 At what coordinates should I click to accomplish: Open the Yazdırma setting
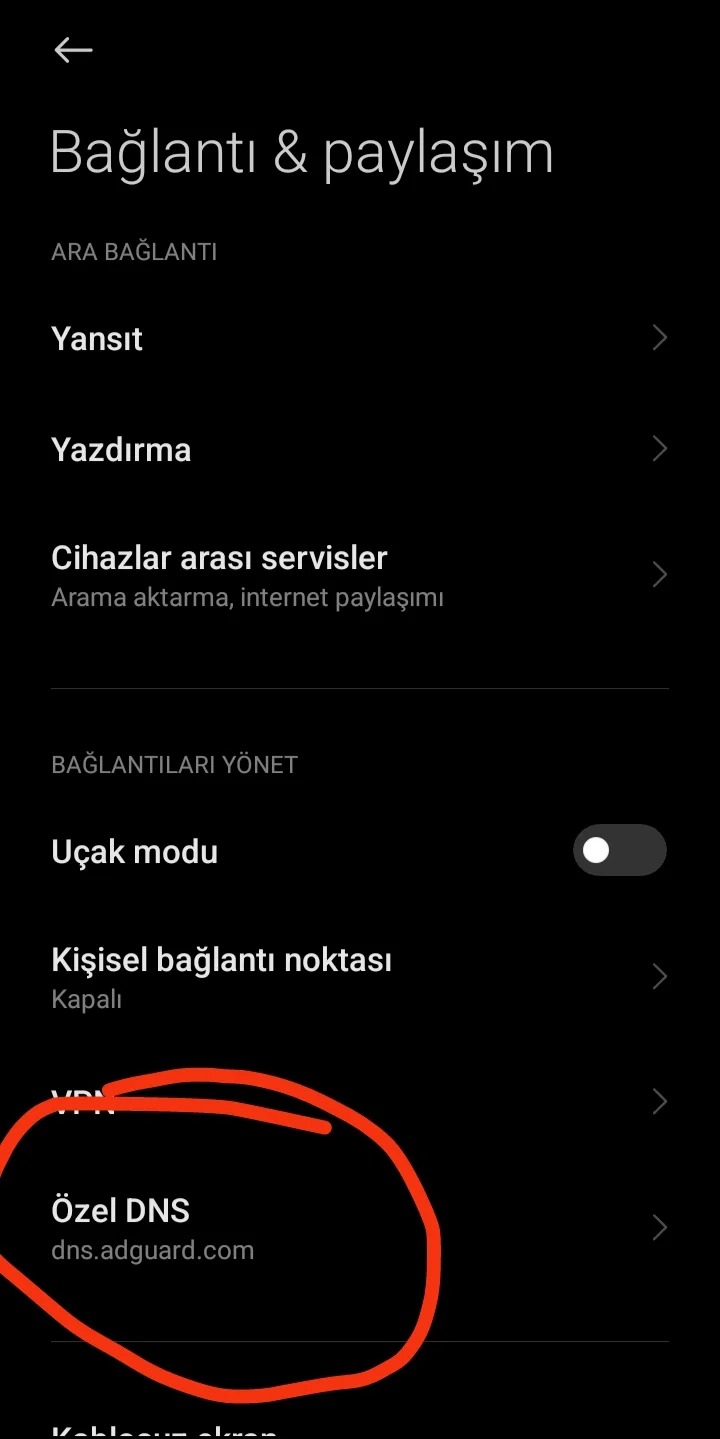(x=359, y=449)
